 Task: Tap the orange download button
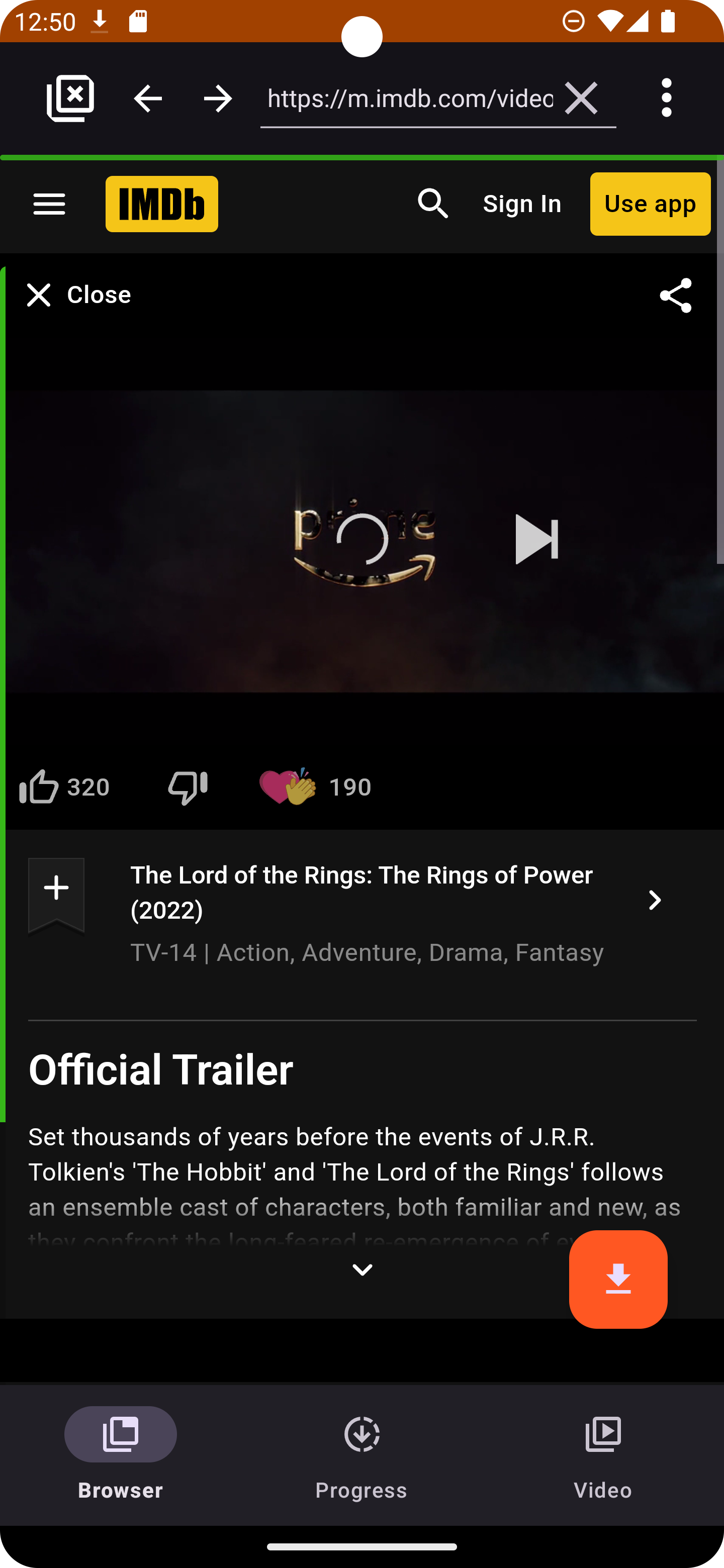618,1279
